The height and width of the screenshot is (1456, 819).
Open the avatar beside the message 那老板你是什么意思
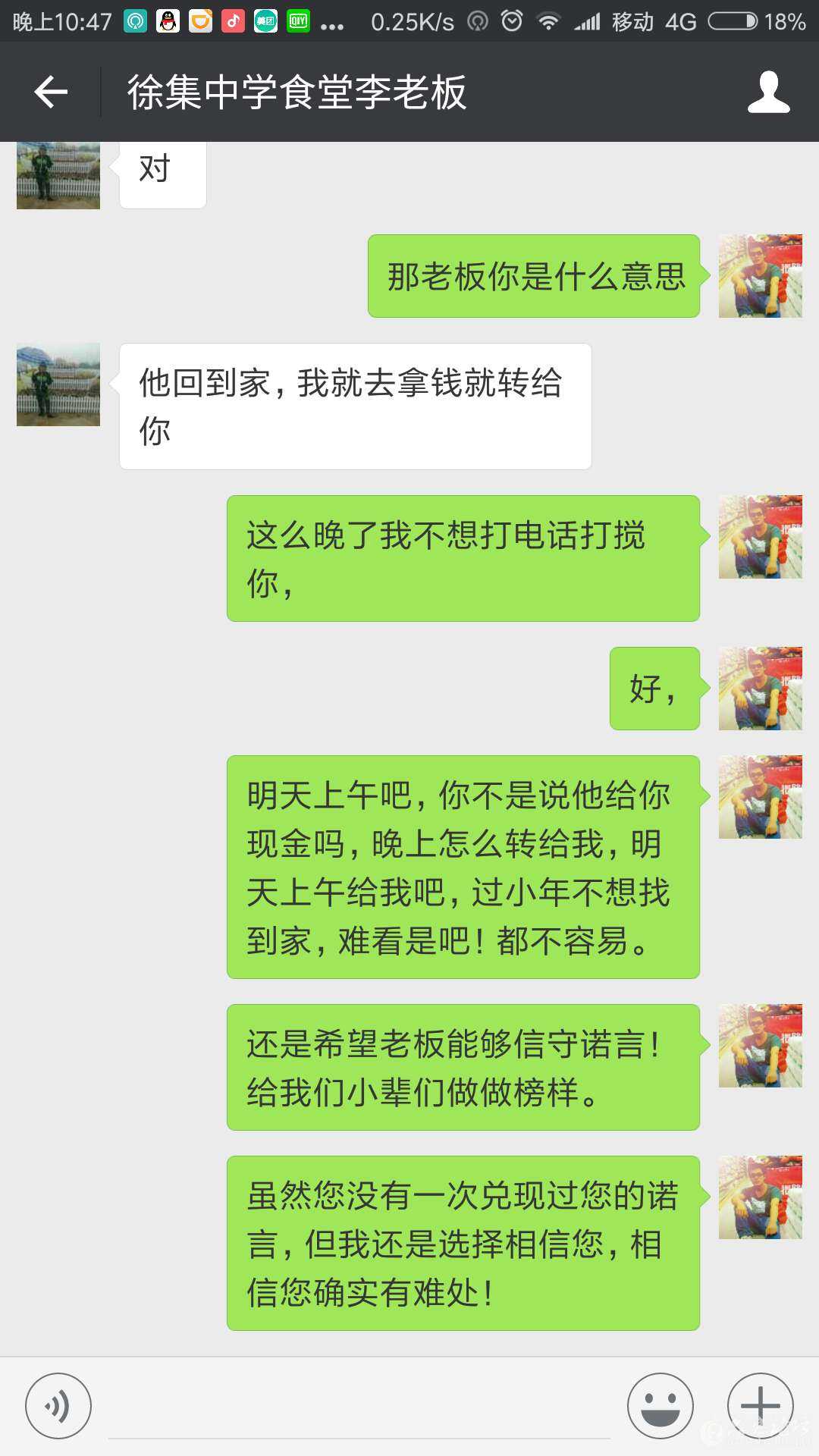tap(760, 276)
